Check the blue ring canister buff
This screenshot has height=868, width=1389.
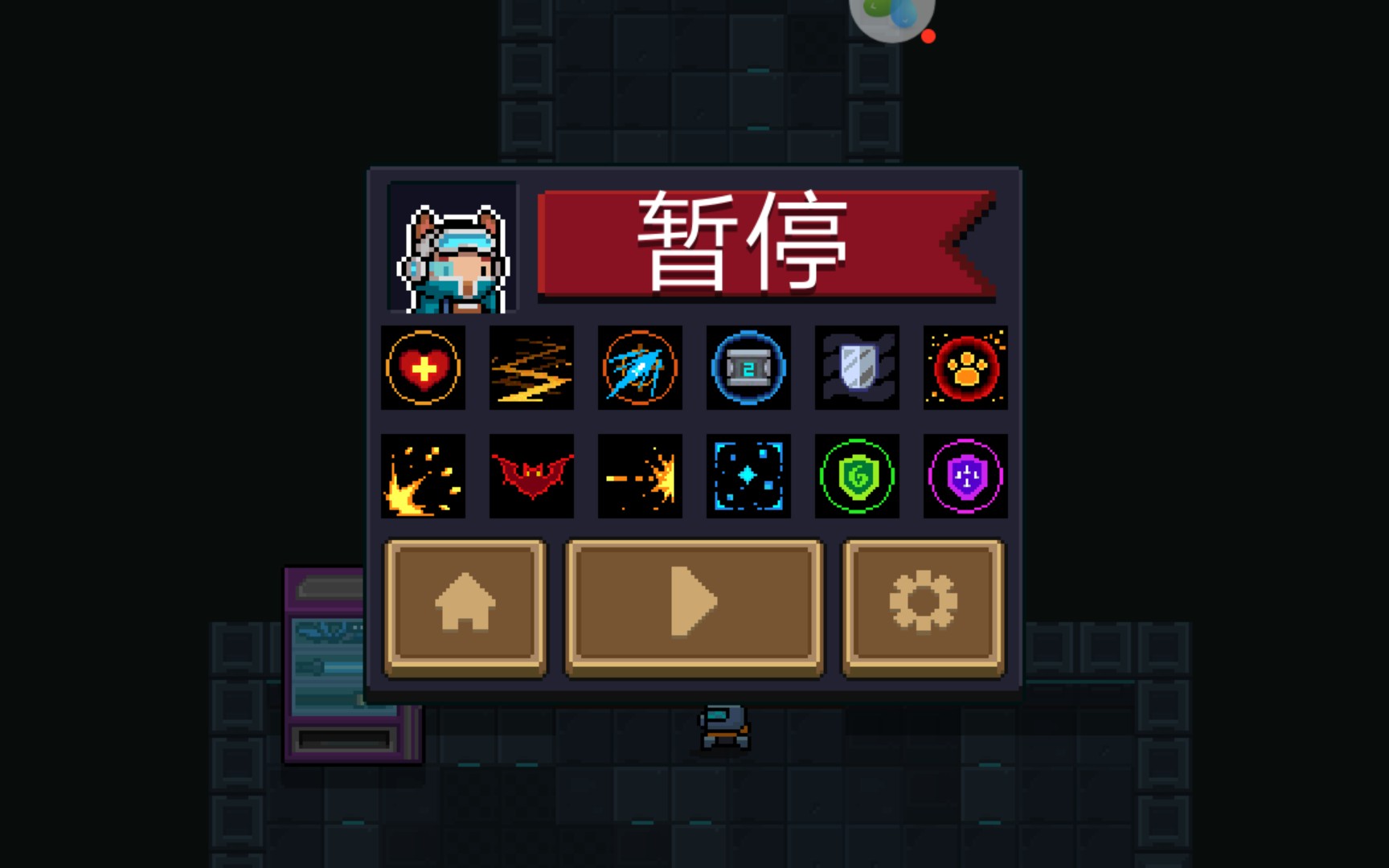point(748,368)
